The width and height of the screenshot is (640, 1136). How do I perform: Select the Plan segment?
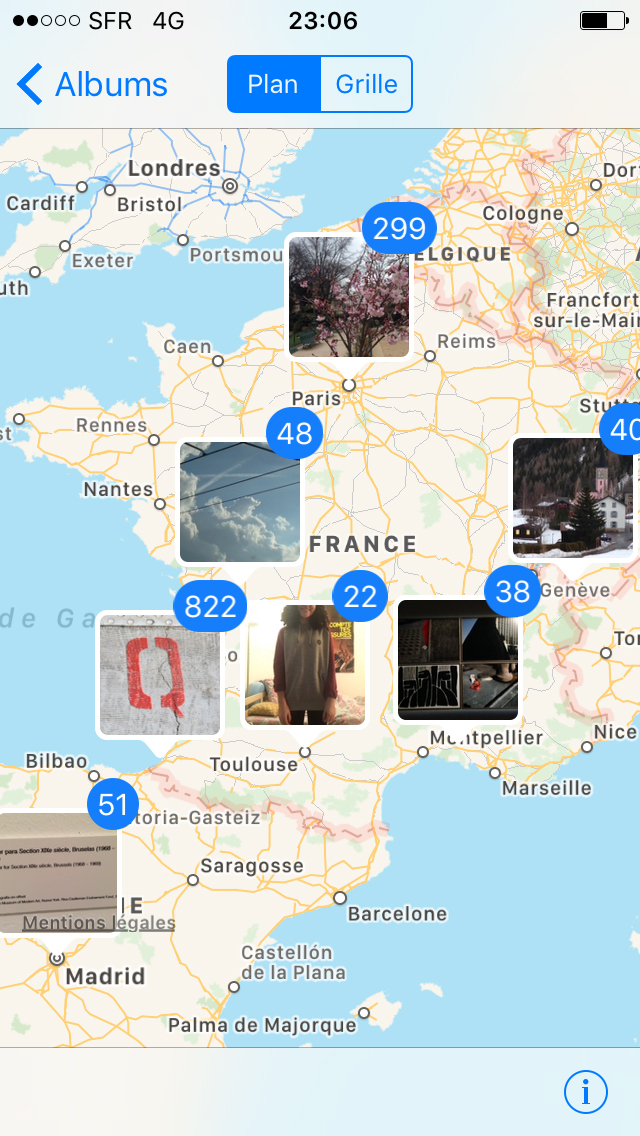click(273, 85)
